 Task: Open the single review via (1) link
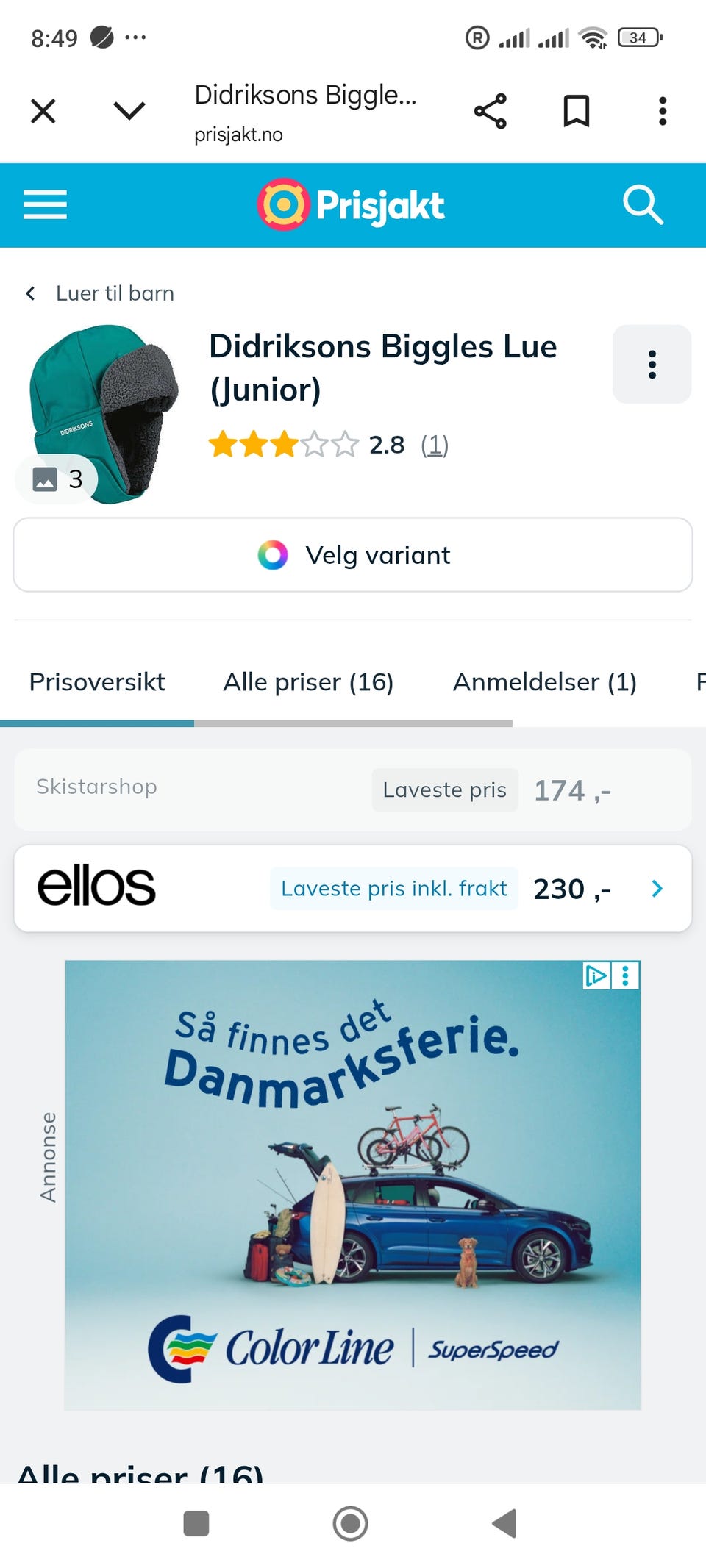point(435,445)
